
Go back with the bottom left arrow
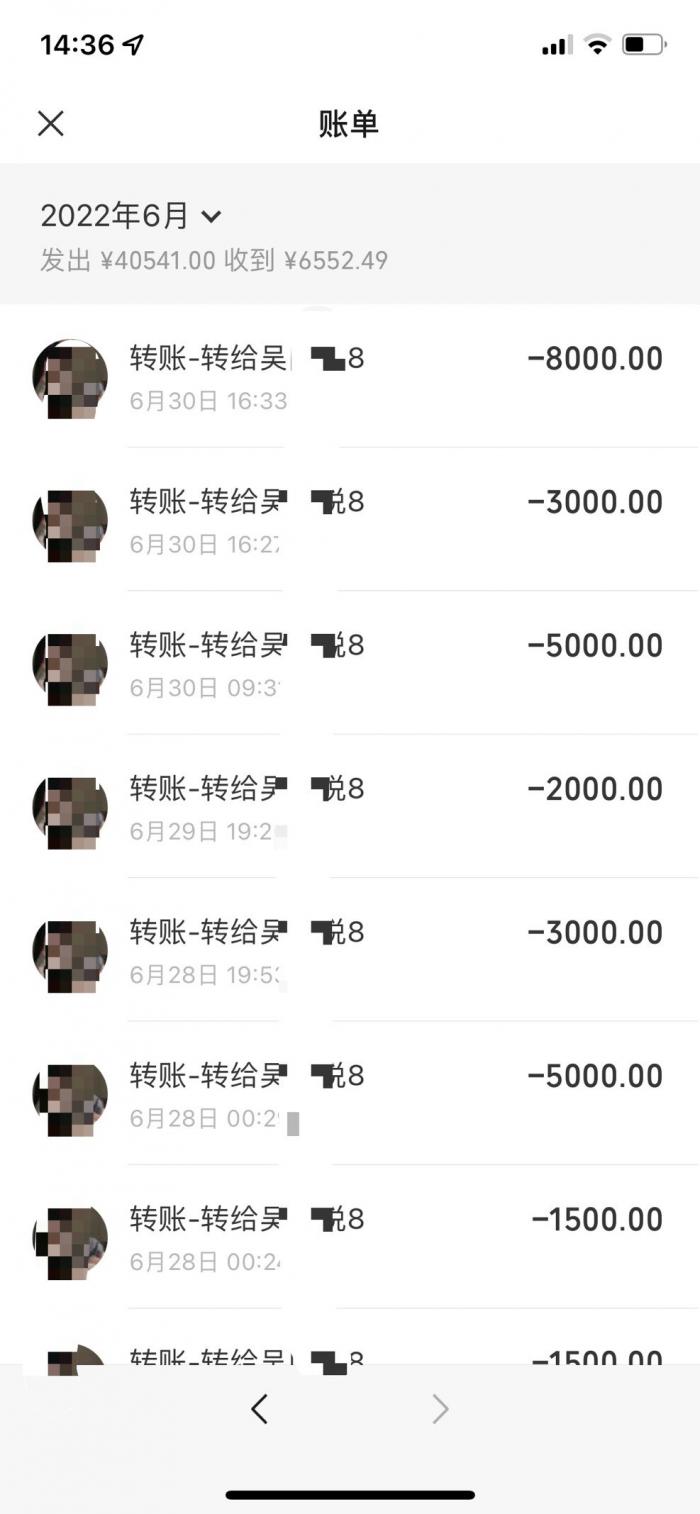point(259,1409)
